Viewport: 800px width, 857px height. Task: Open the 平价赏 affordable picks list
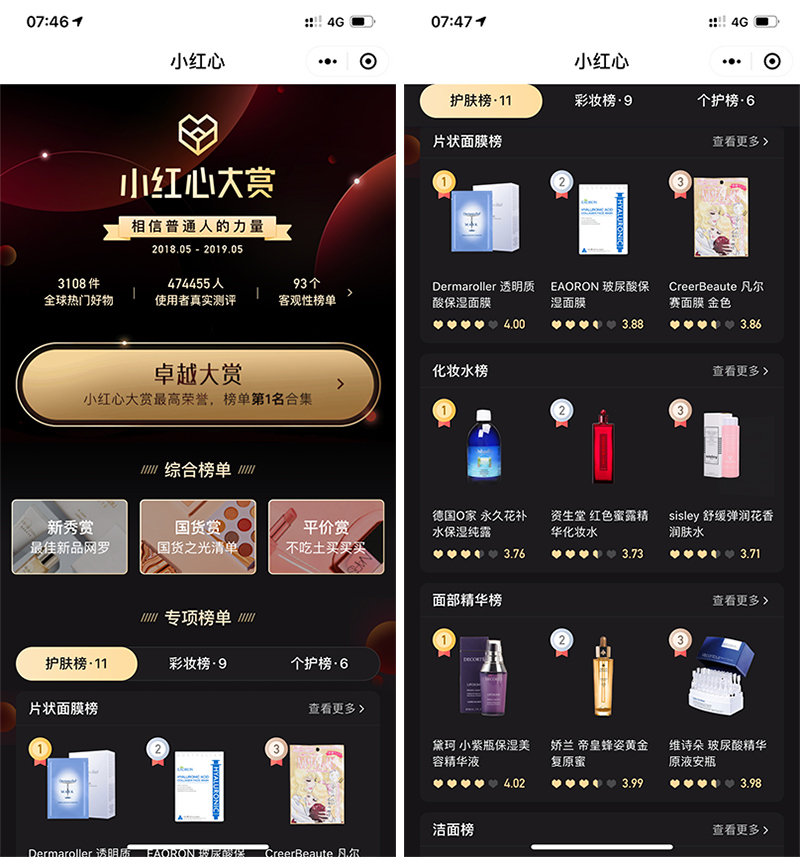[x=326, y=537]
